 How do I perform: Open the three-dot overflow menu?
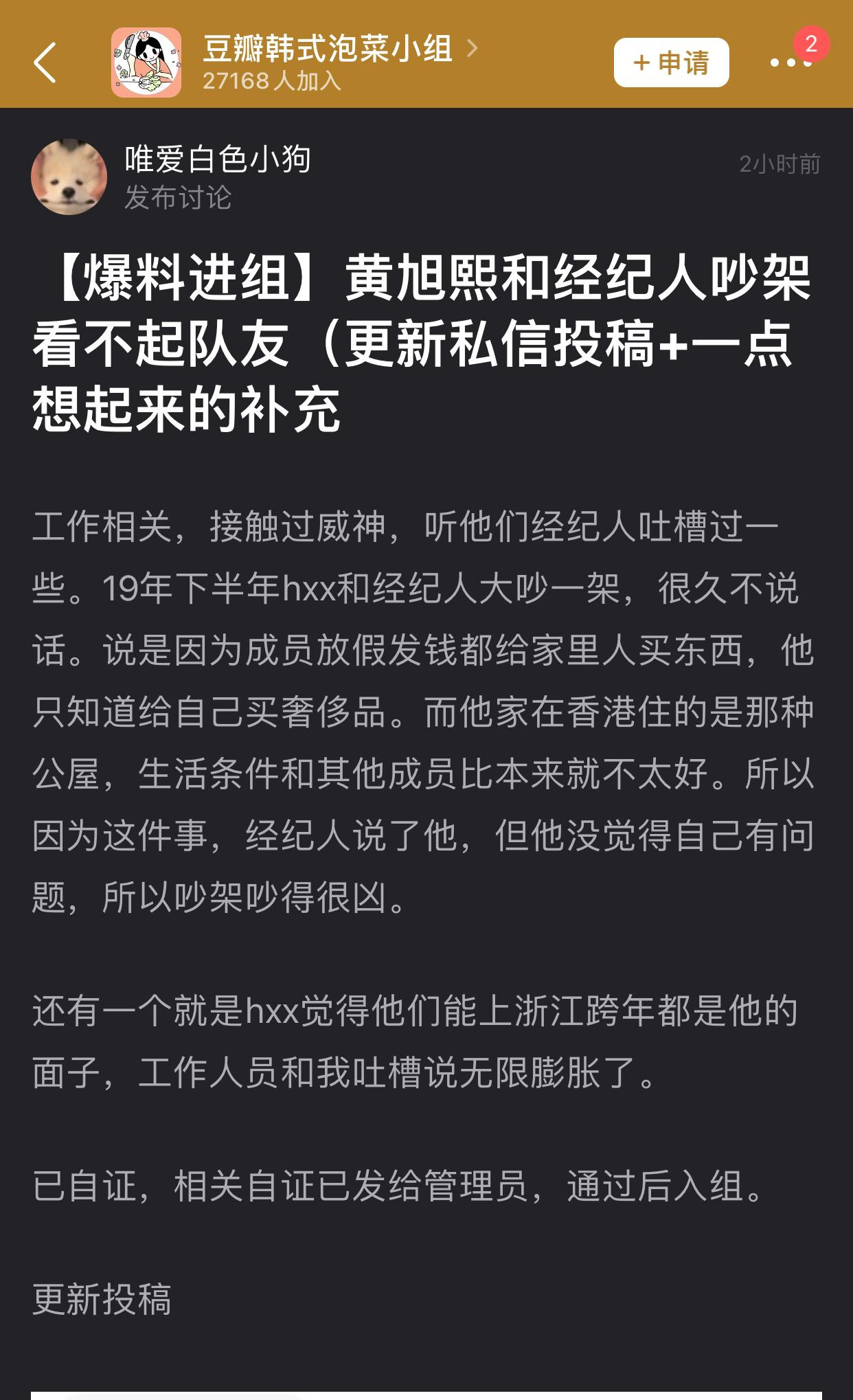[791, 63]
